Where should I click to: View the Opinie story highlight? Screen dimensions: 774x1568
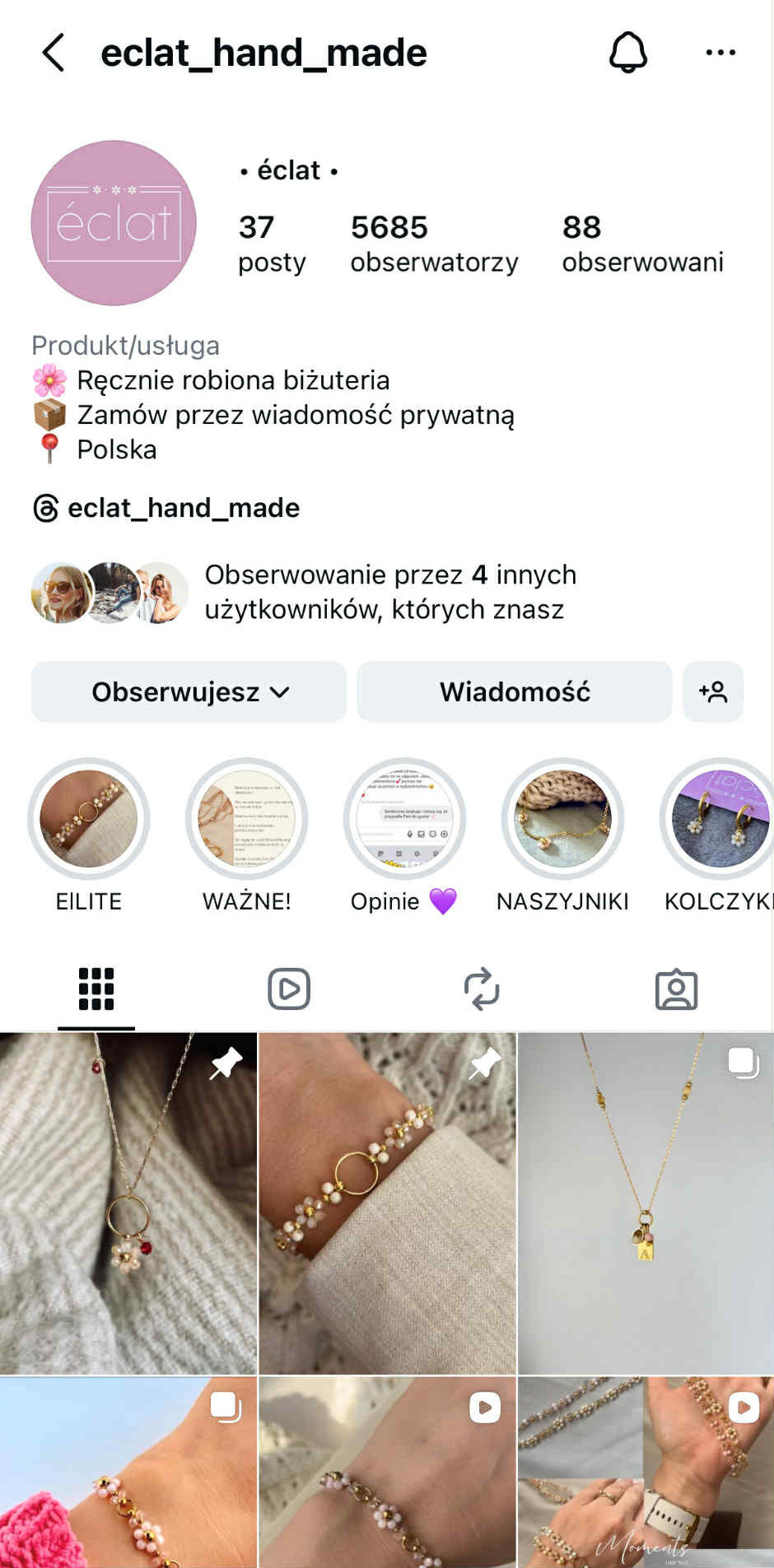pos(404,819)
